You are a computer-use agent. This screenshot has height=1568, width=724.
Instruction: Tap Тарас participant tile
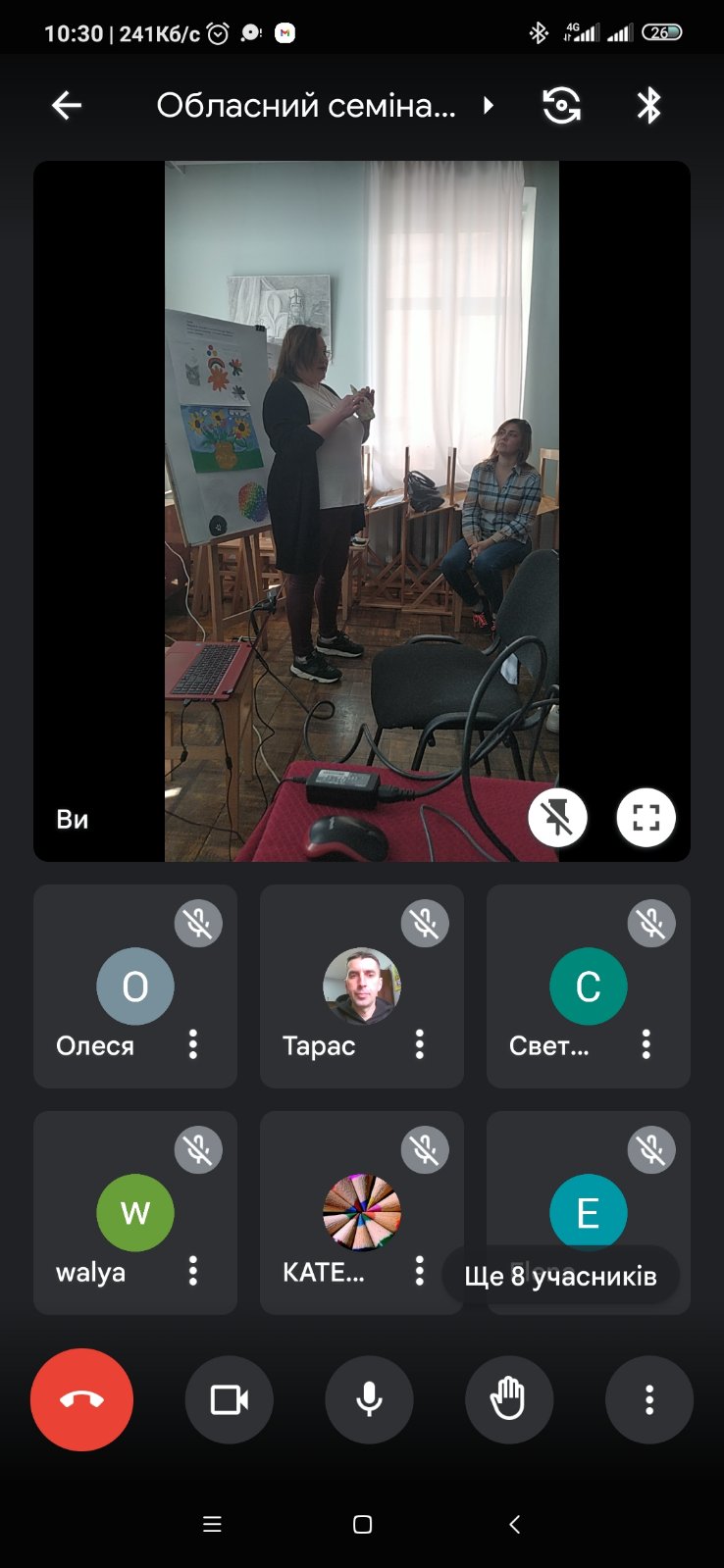point(362,986)
